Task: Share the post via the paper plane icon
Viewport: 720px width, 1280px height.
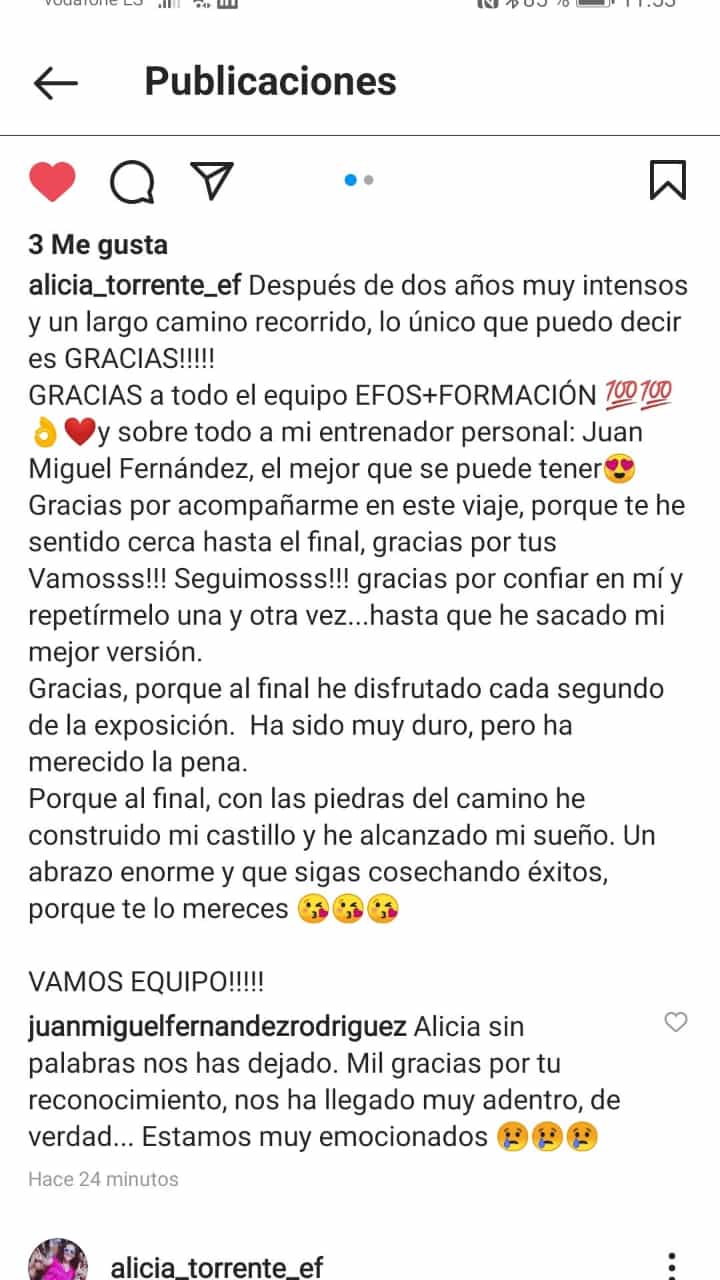Action: tap(211, 180)
